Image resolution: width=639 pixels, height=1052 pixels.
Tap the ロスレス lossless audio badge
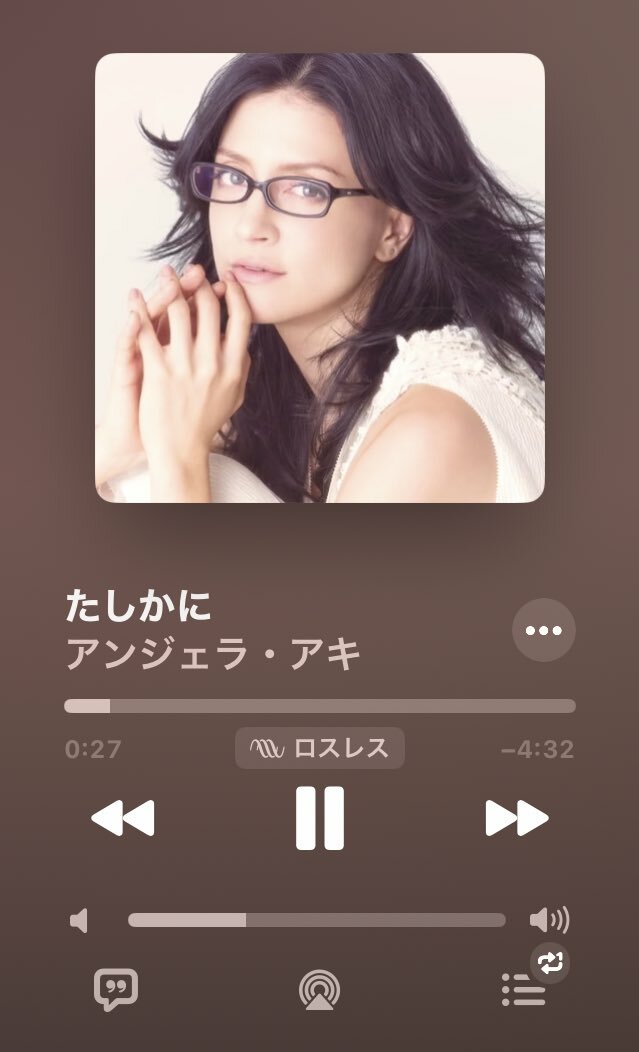pyautogui.click(x=320, y=748)
